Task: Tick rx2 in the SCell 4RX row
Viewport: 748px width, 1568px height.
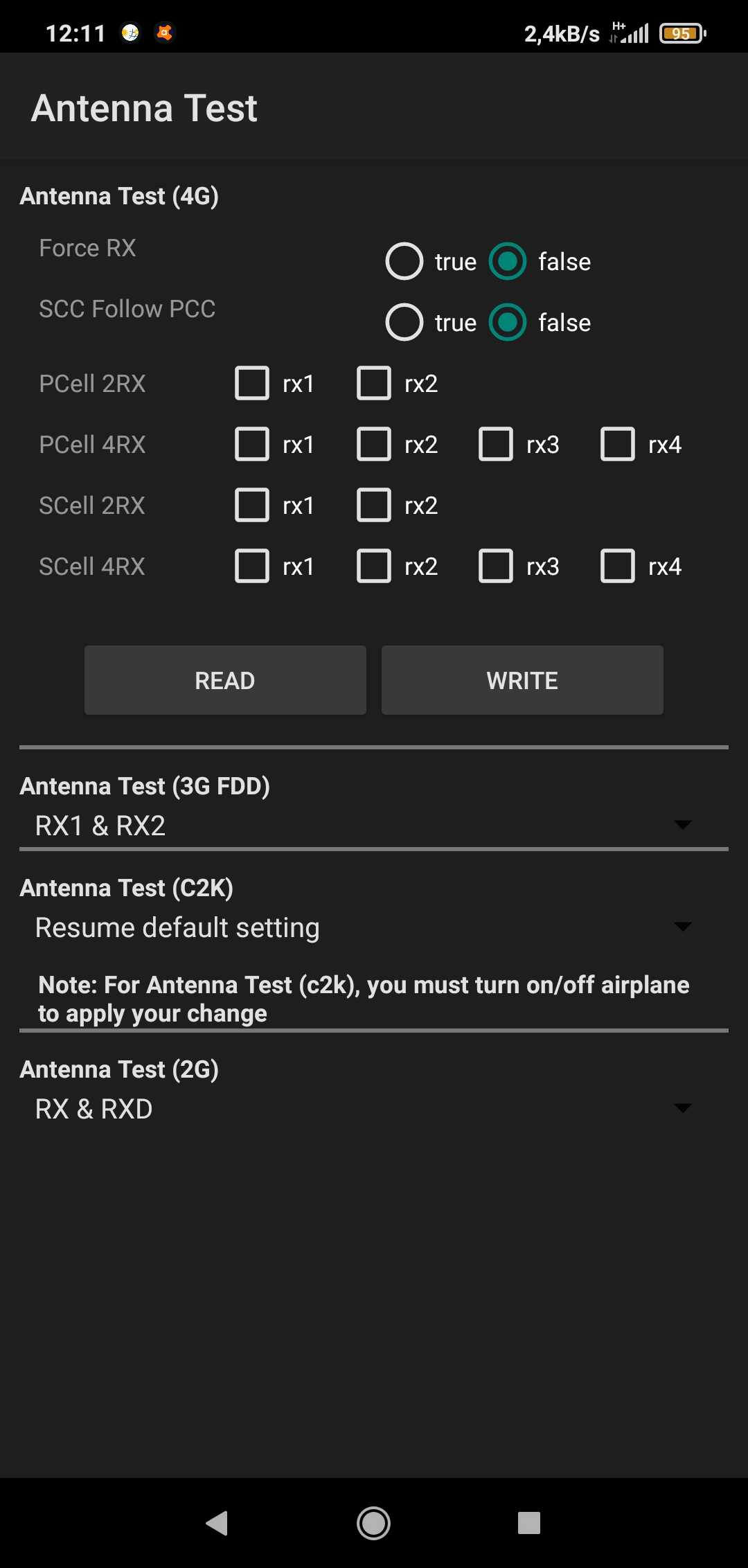Action: tap(374, 567)
